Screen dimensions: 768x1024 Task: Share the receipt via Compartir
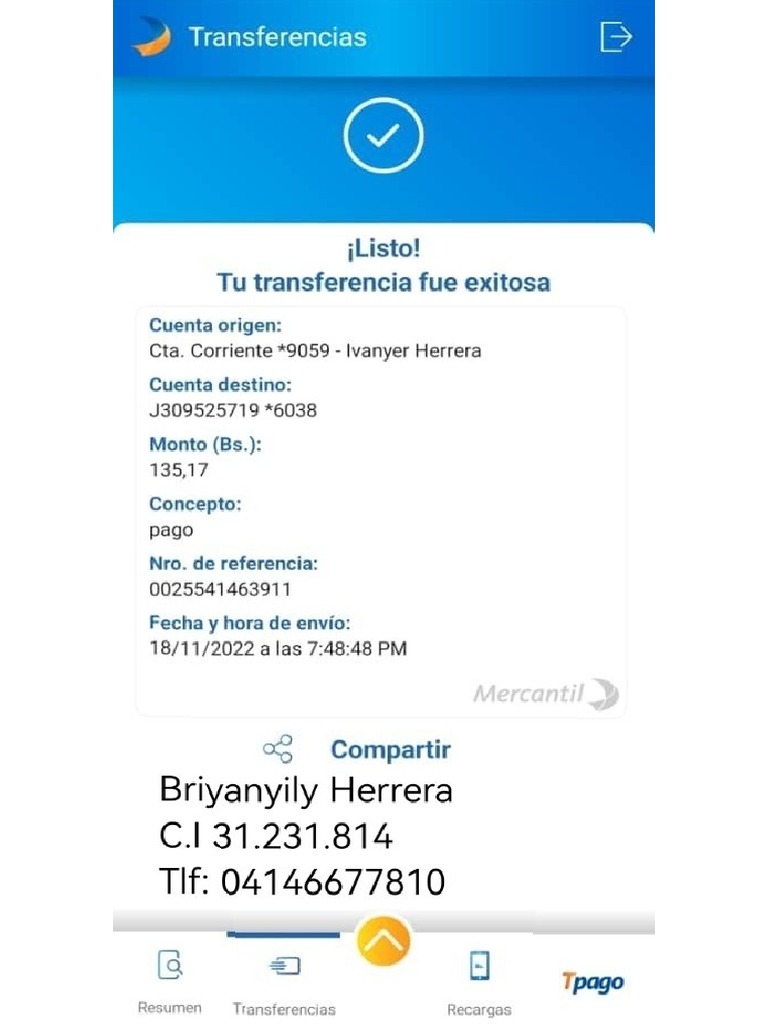(357, 749)
